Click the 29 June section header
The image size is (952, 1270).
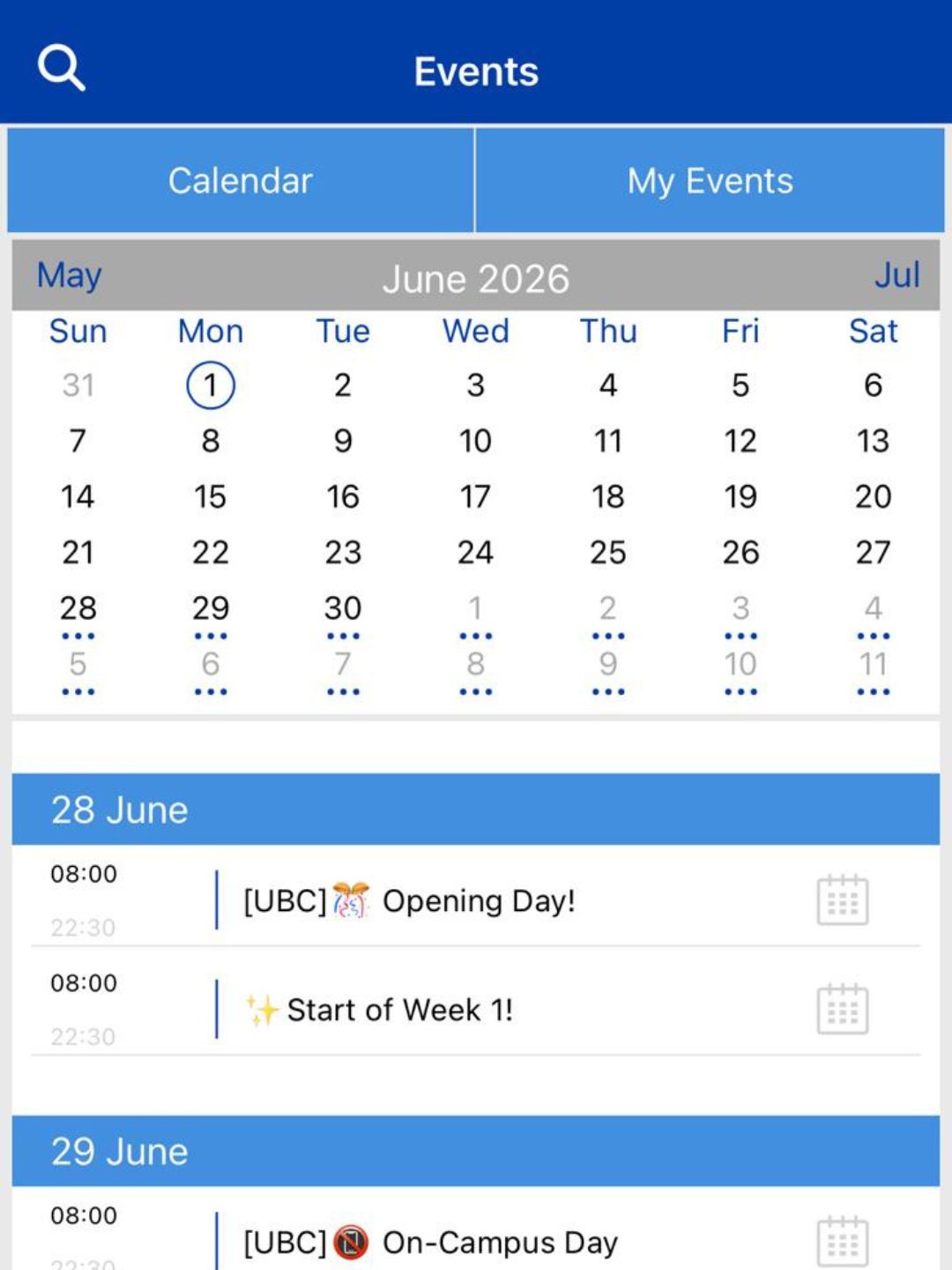pos(121,1151)
